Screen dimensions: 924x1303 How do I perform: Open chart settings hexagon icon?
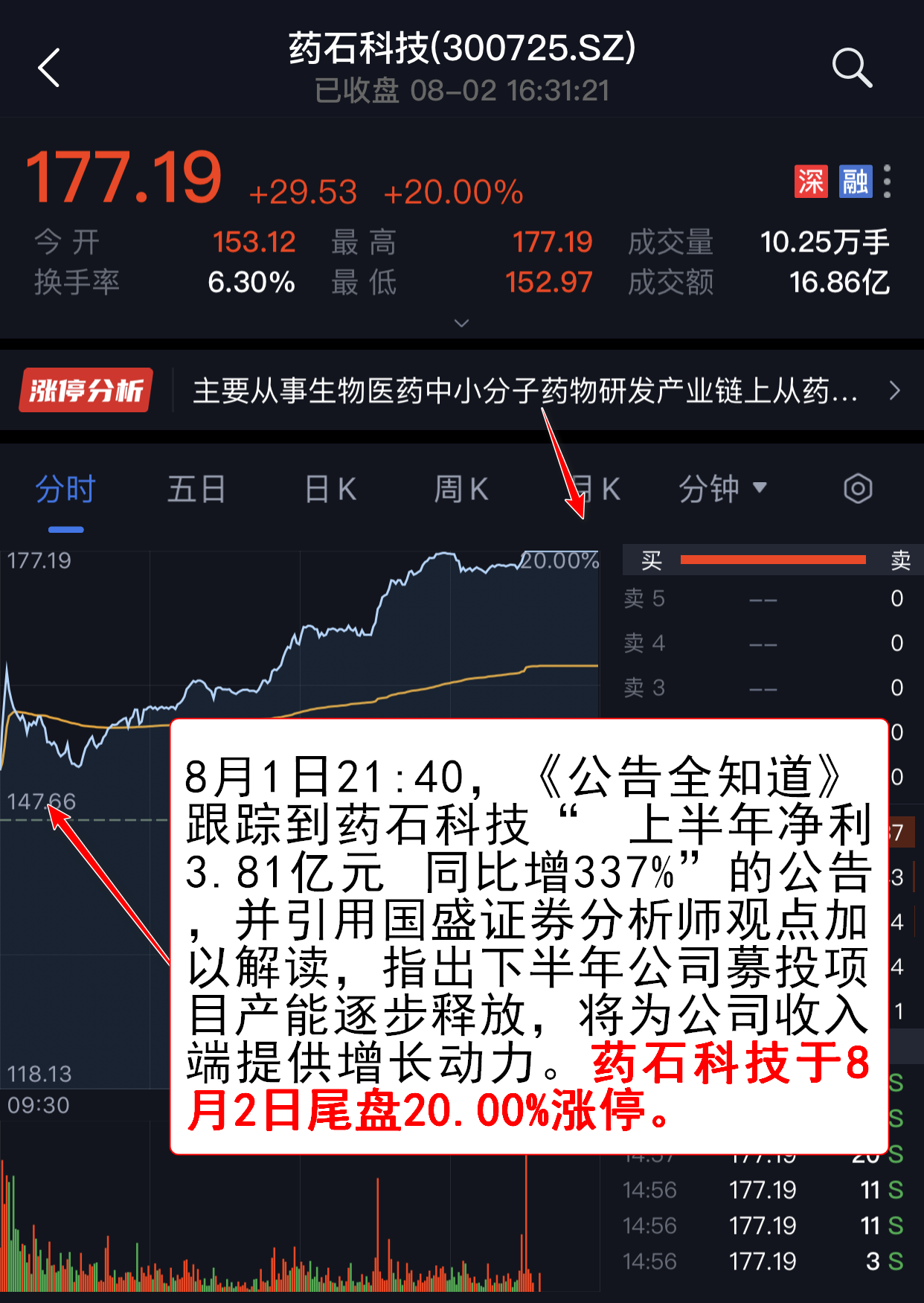pyautogui.click(x=858, y=489)
